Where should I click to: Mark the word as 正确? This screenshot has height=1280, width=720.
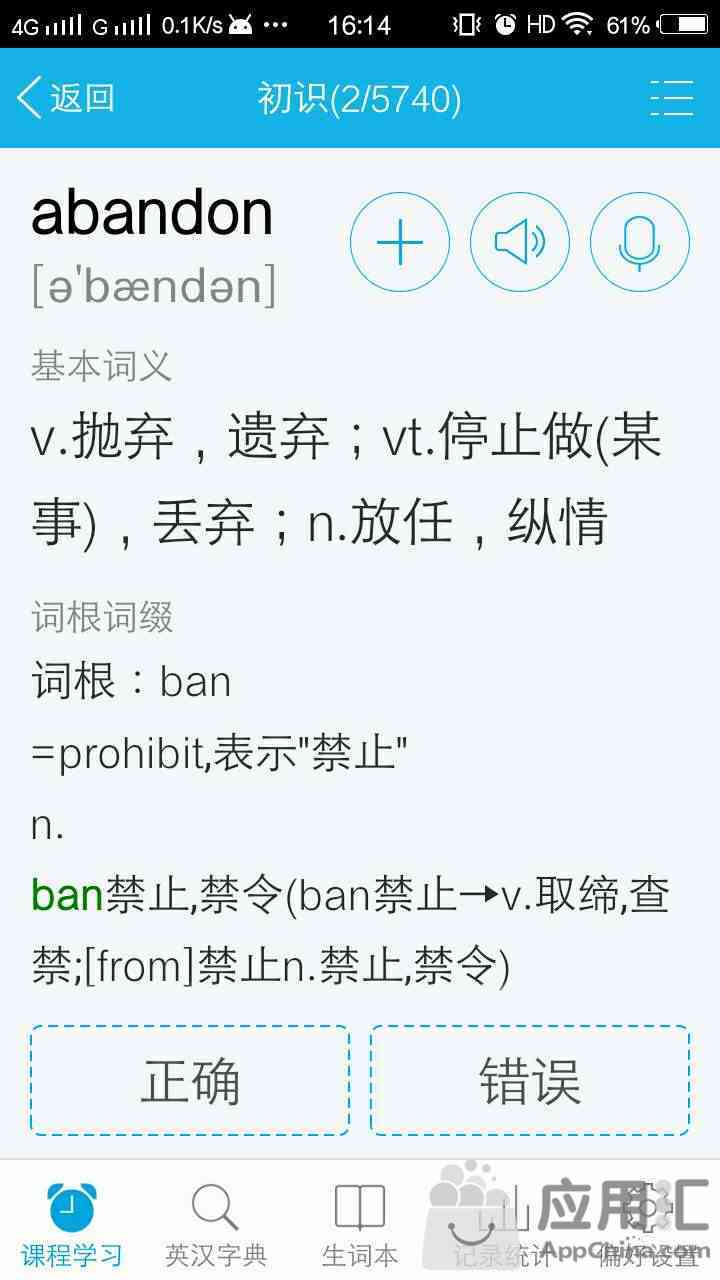[190, 1080]
